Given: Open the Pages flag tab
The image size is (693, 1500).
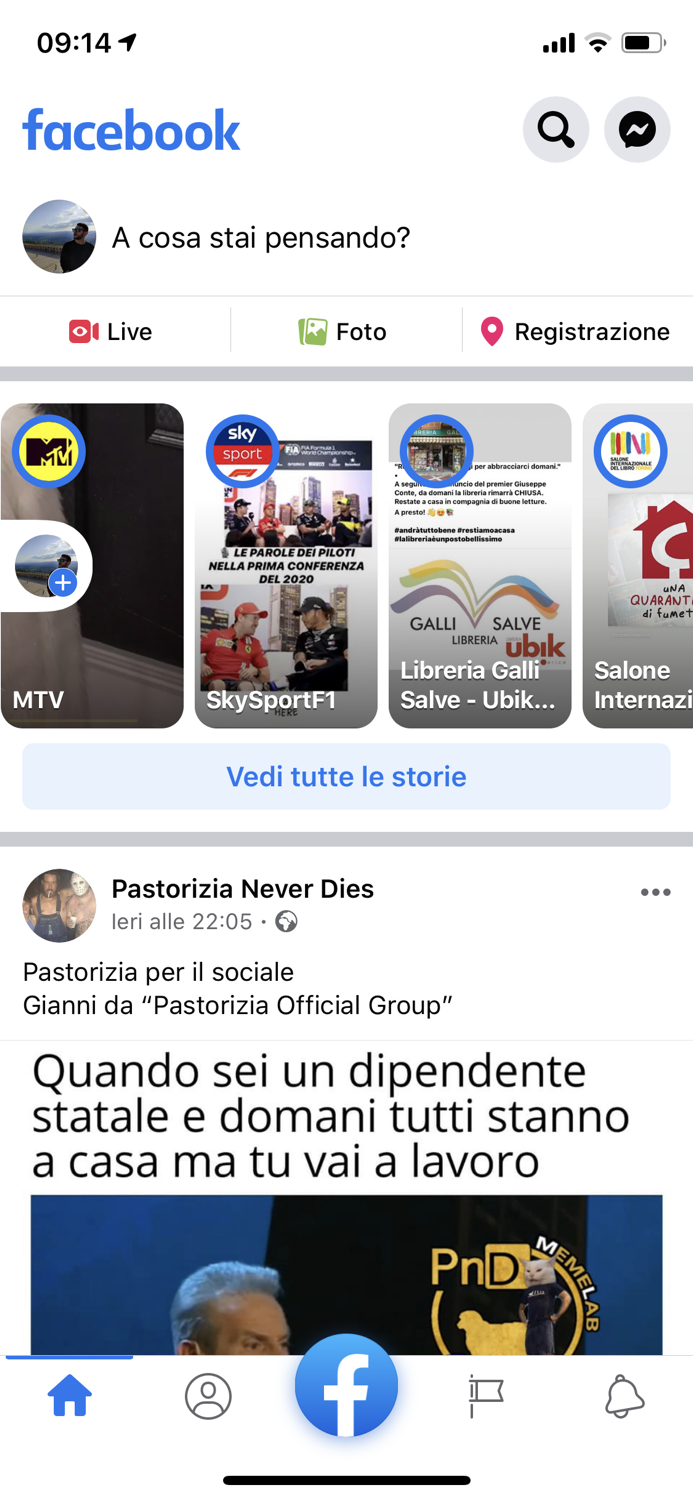Looking at the screenshot, I should [x=486, y=1396].
